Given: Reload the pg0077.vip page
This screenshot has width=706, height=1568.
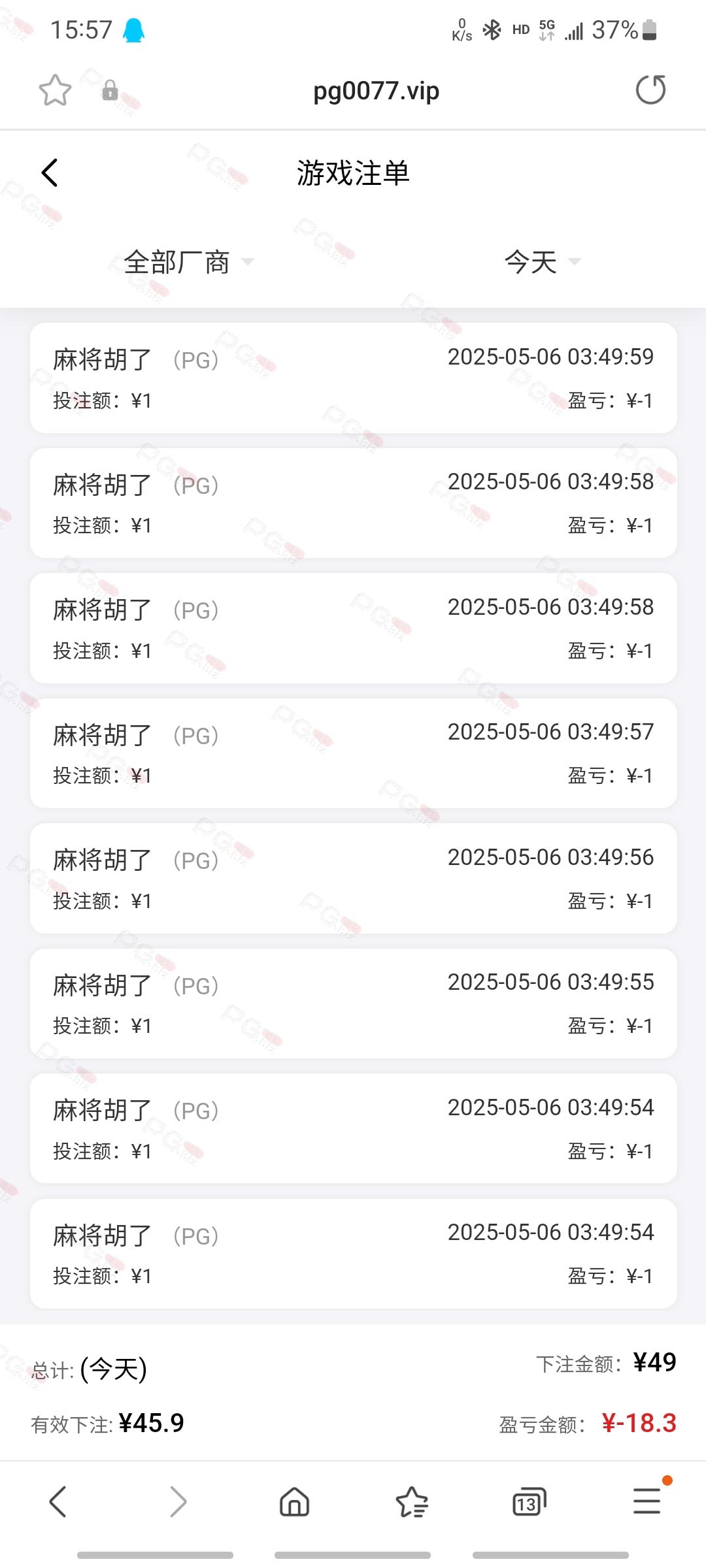Looking at the screenshot, I should 650,90.
